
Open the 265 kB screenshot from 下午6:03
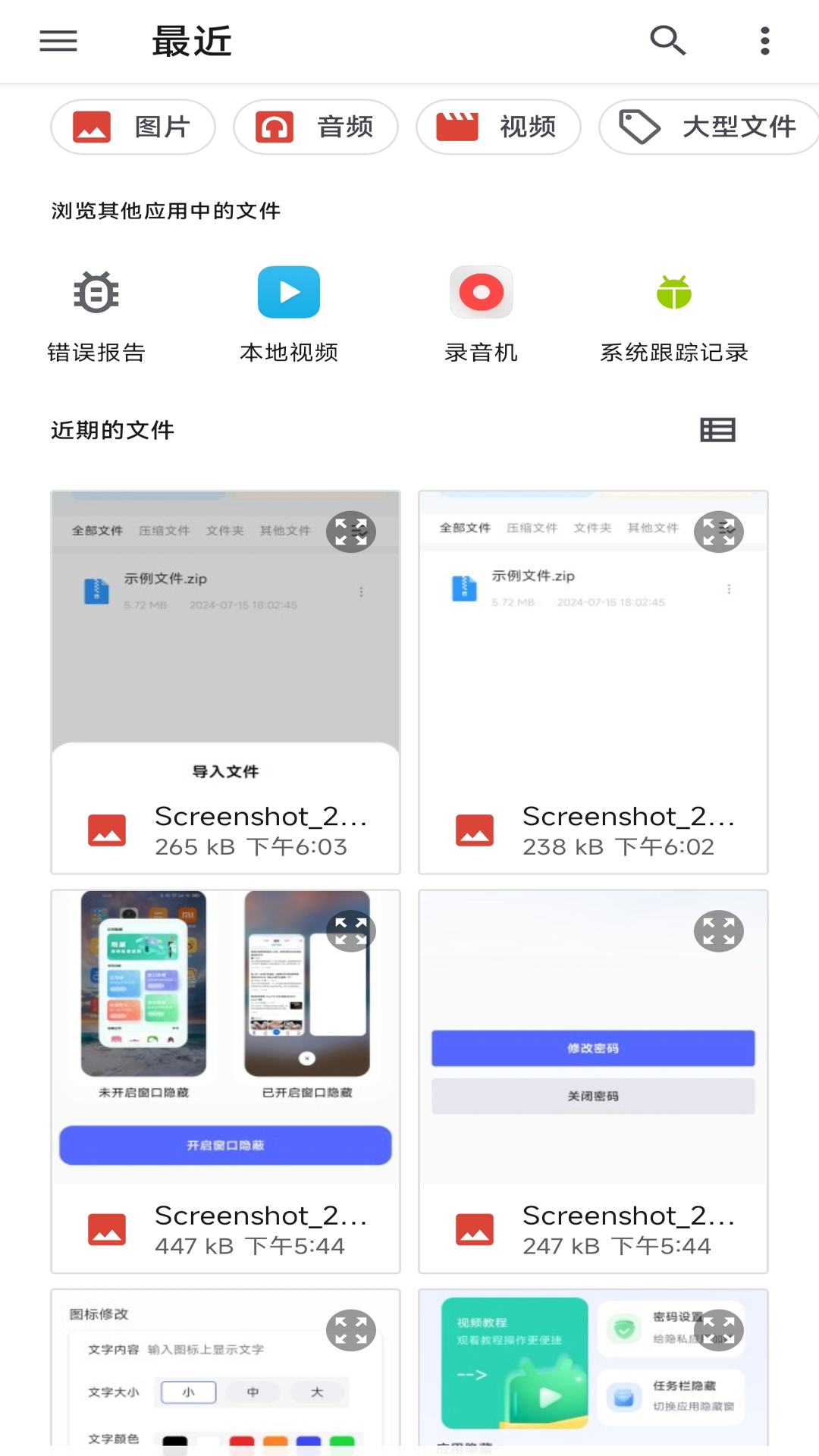225,830
